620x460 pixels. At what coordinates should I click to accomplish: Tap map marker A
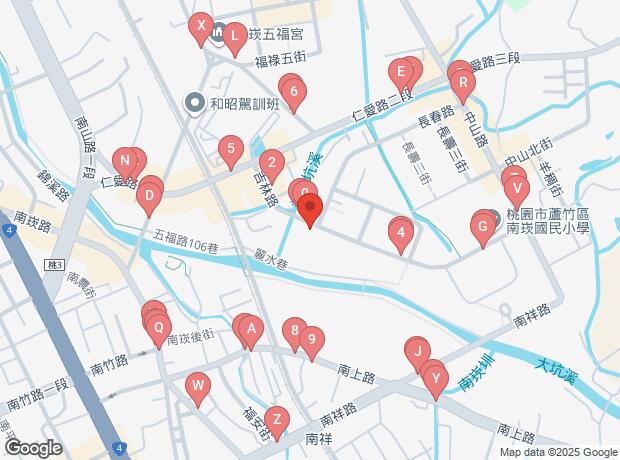click(x=251, y=328)
